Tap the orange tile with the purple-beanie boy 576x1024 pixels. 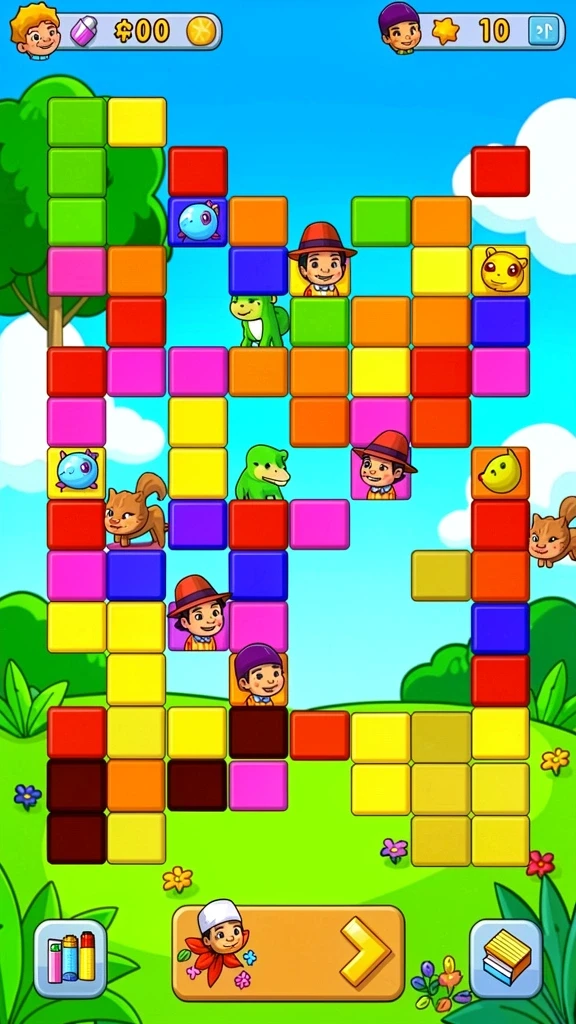click(258, 676)
